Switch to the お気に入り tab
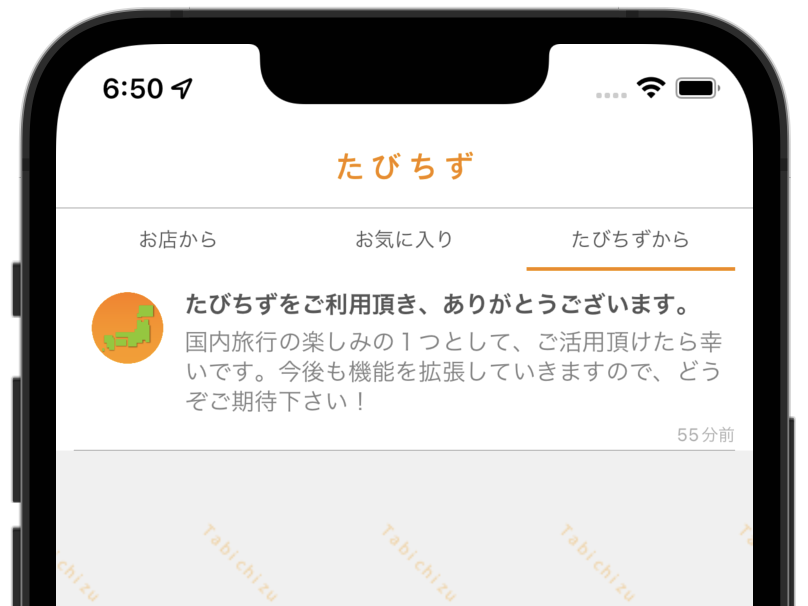The image size is (808, 606). (x=404, y=240)
